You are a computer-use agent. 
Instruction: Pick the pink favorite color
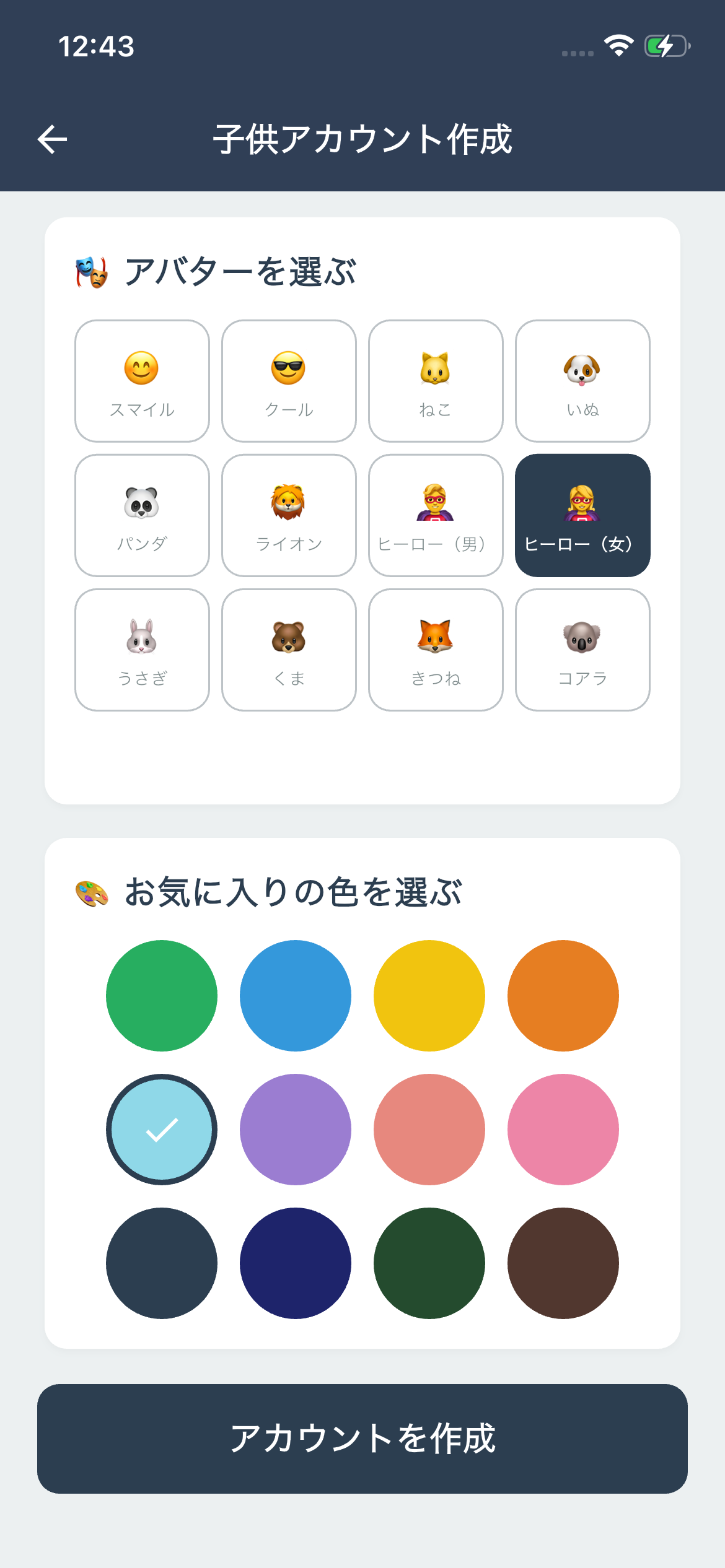coord(563,1128)
